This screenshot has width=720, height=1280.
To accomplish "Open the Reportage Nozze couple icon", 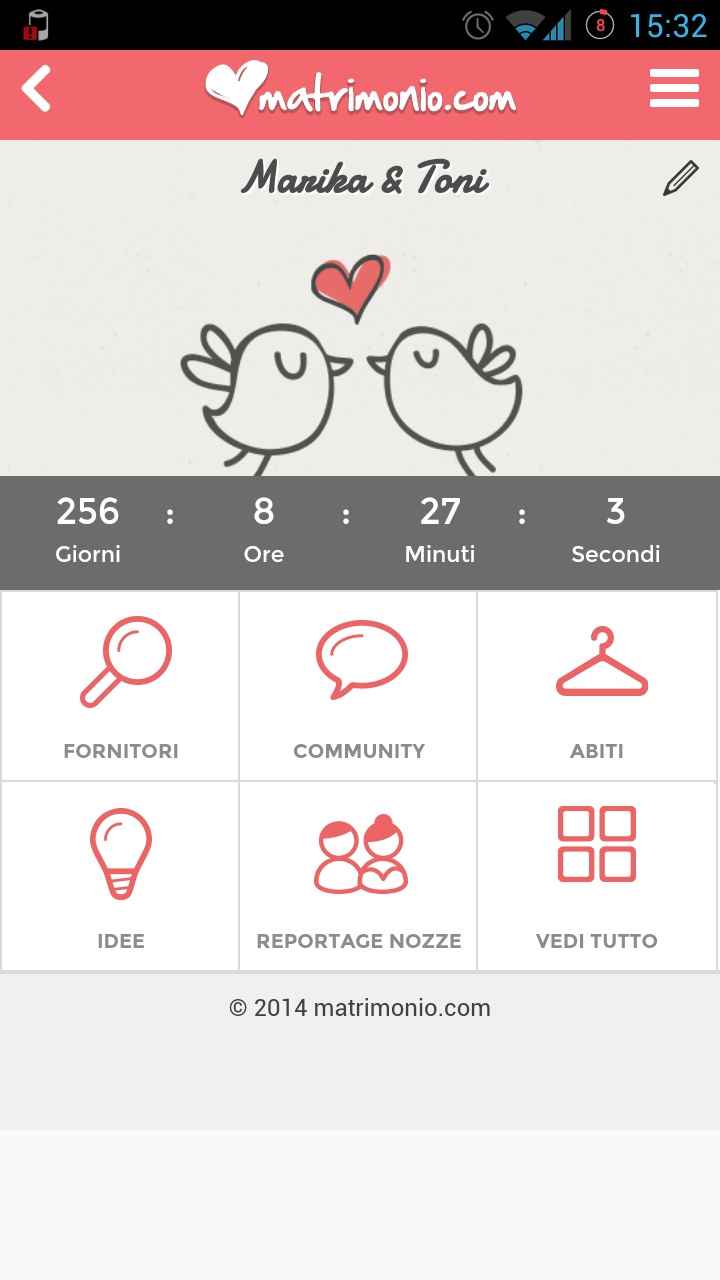I will point(358,855).
